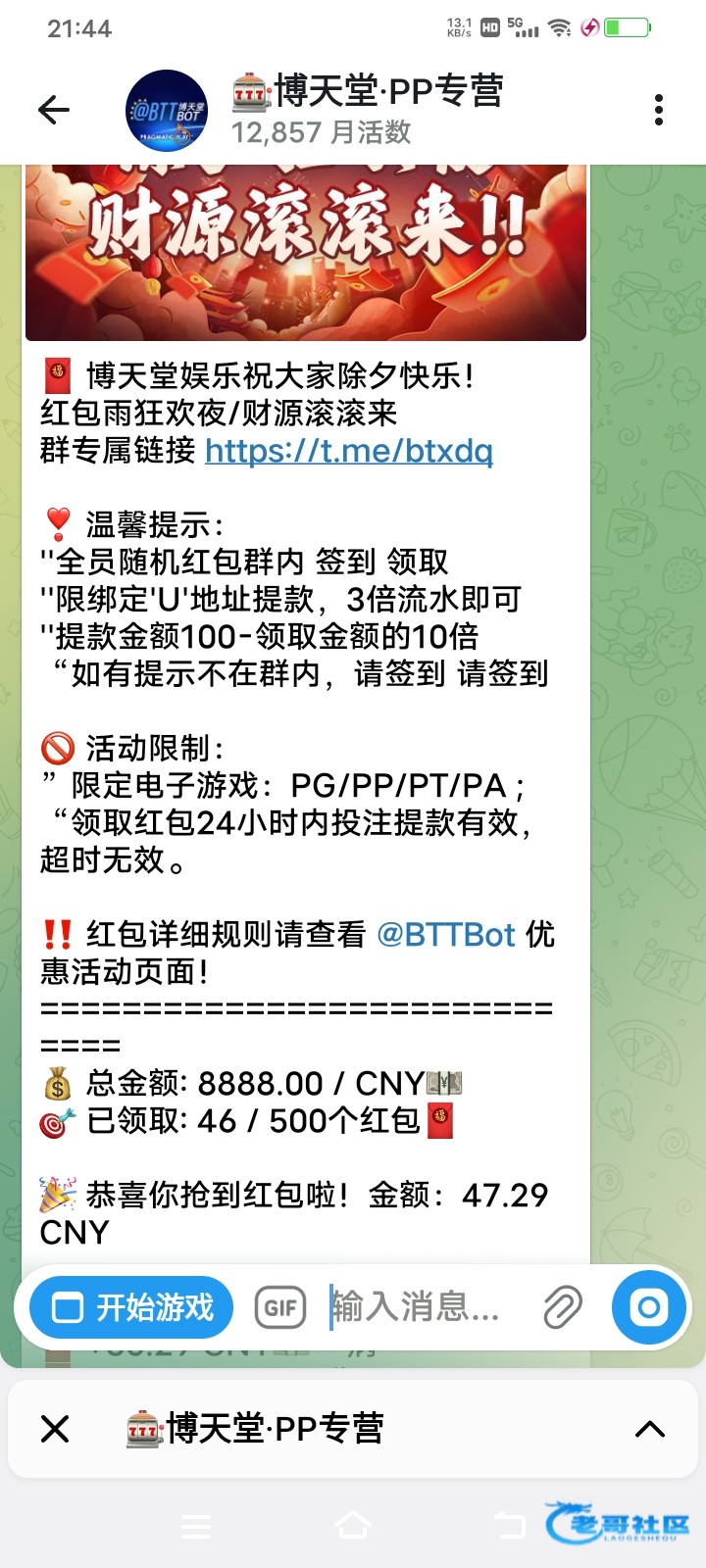The width and height of the screenshot is (706, 1568).
Task: Open the GIF picker
Action: pos(280,1307)
